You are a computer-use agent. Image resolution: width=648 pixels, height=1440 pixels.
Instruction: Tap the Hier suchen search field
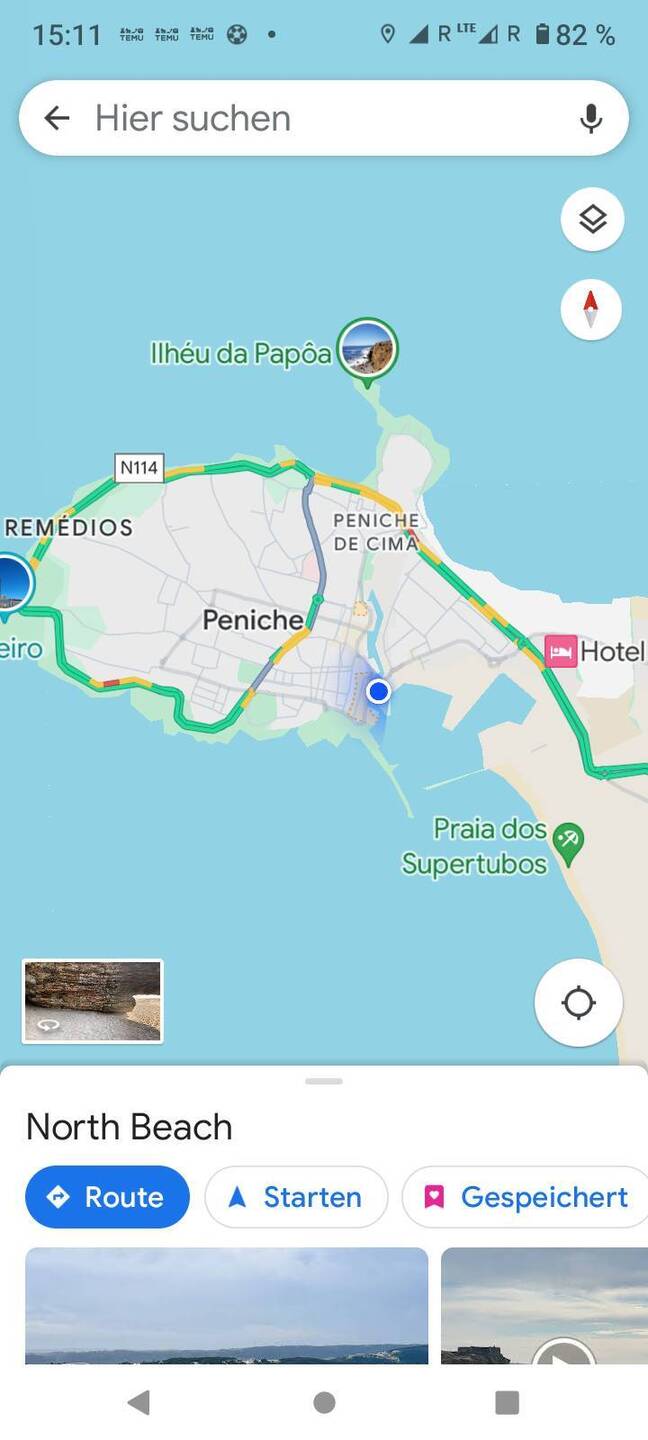click(x=320, y=119)
